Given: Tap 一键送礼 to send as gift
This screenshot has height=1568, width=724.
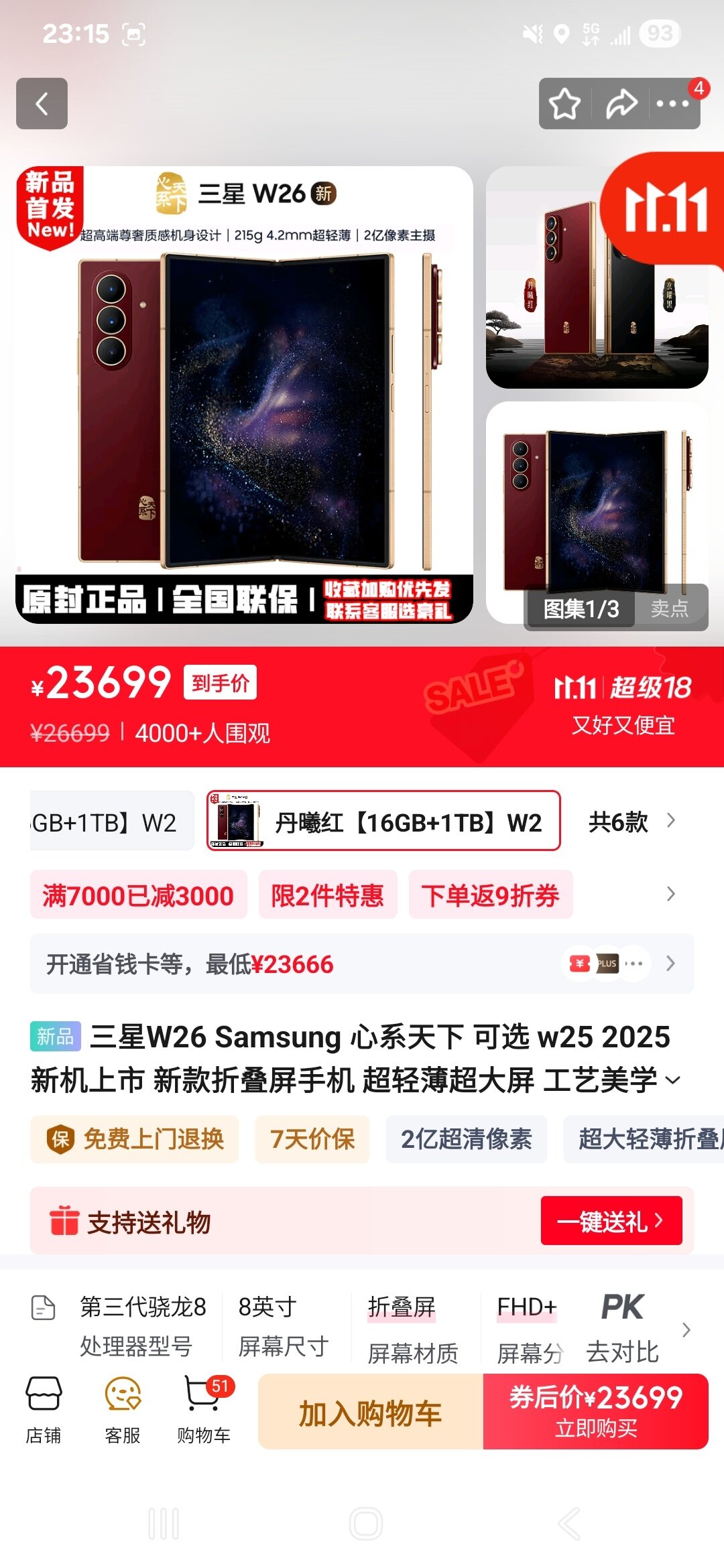Looking at the screenshot, I should pos(611,1221).
